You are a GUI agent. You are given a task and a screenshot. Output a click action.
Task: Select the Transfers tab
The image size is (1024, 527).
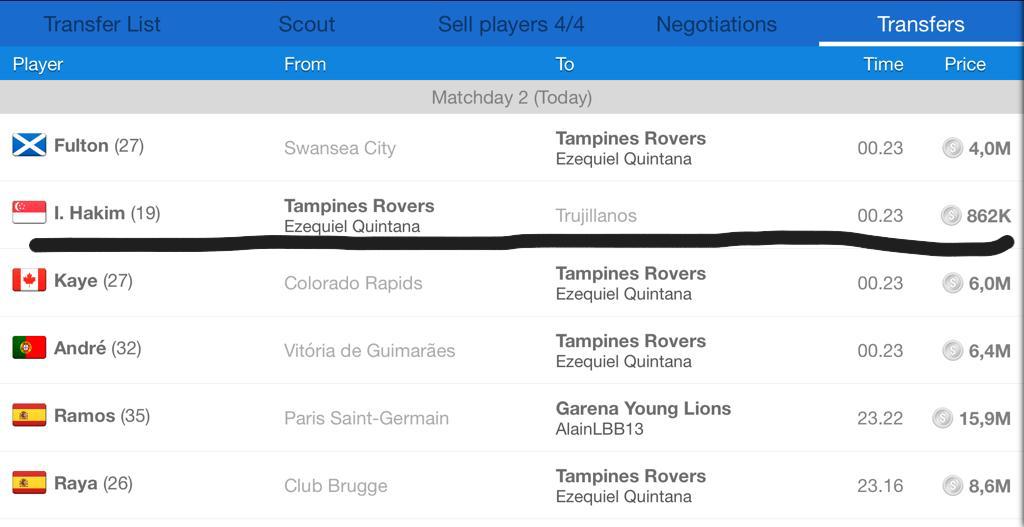point(920,24)
